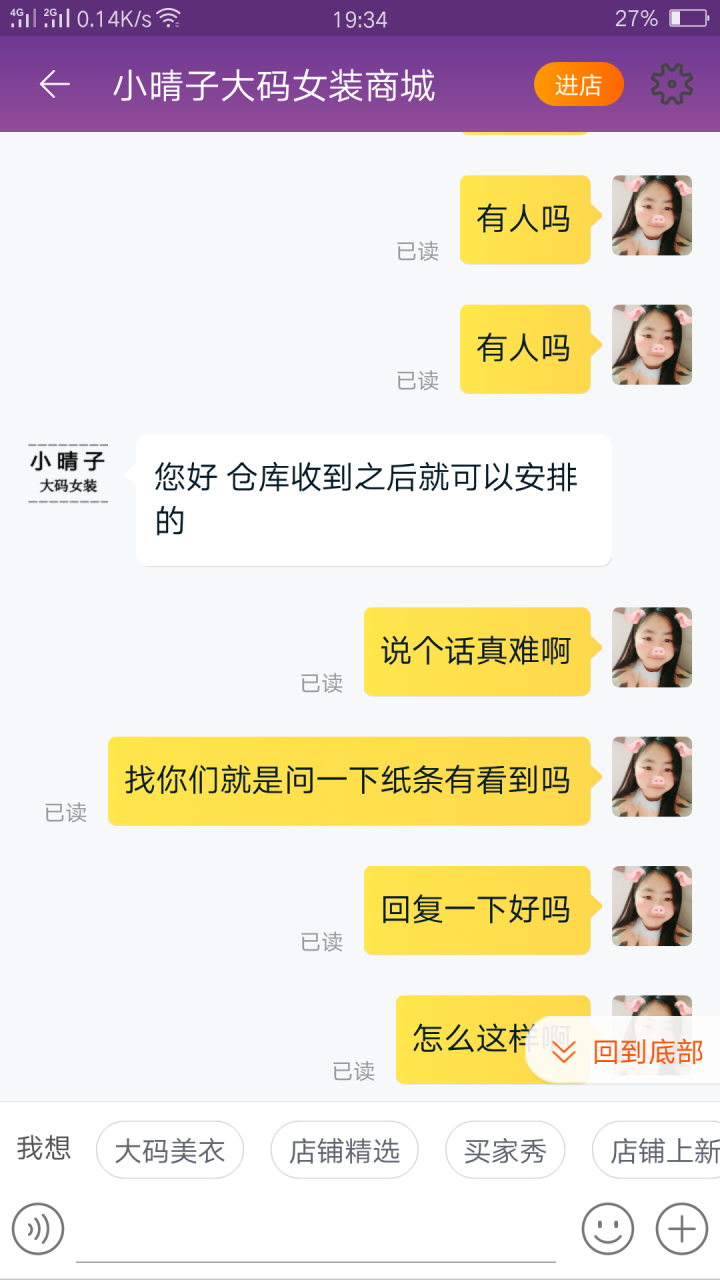Choose the 店铺精选 suggestion chip
The width and height of the screenshot is (720, 1280).
pyautogui.click(x=344, y=1151)
